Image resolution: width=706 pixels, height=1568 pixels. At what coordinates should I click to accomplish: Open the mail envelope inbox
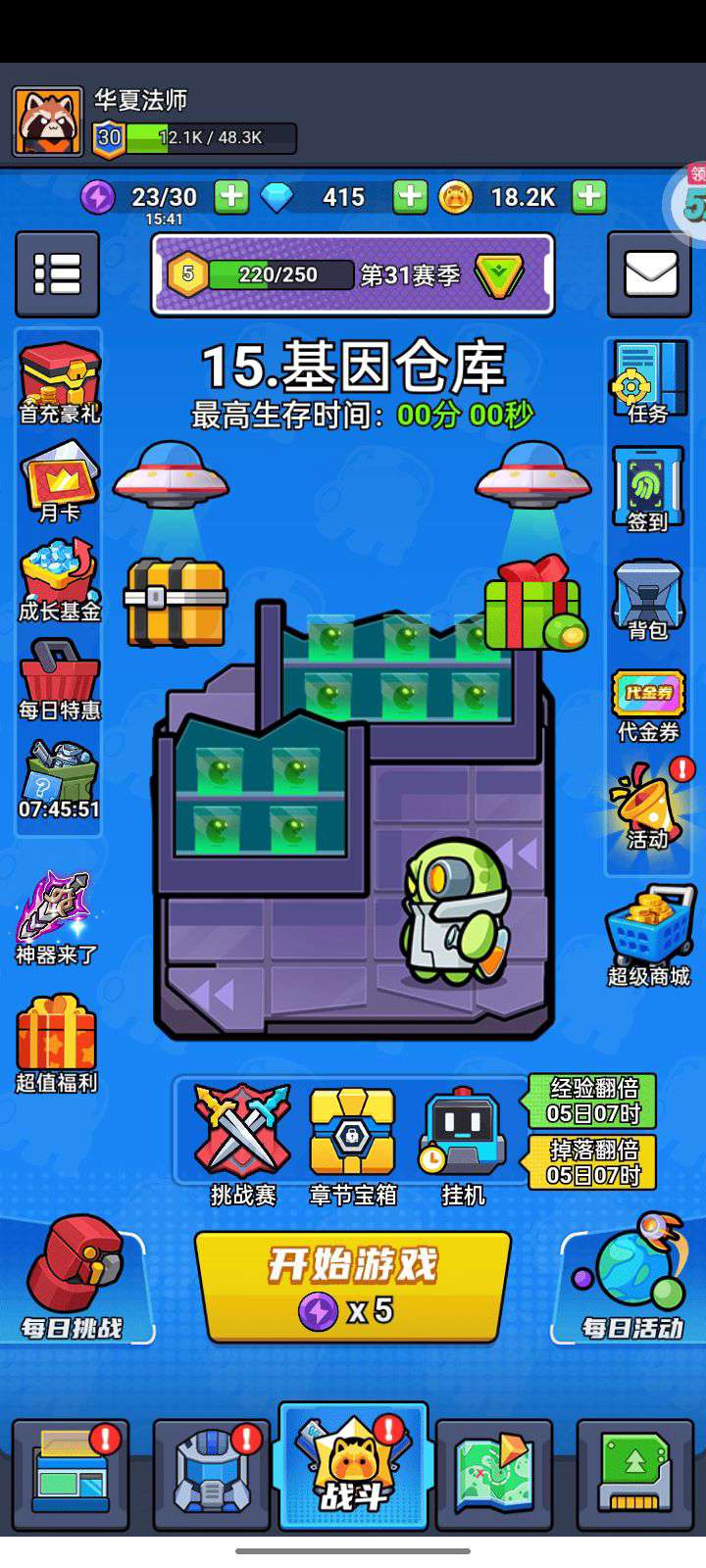pyautogui.click(x=650, y=274)
